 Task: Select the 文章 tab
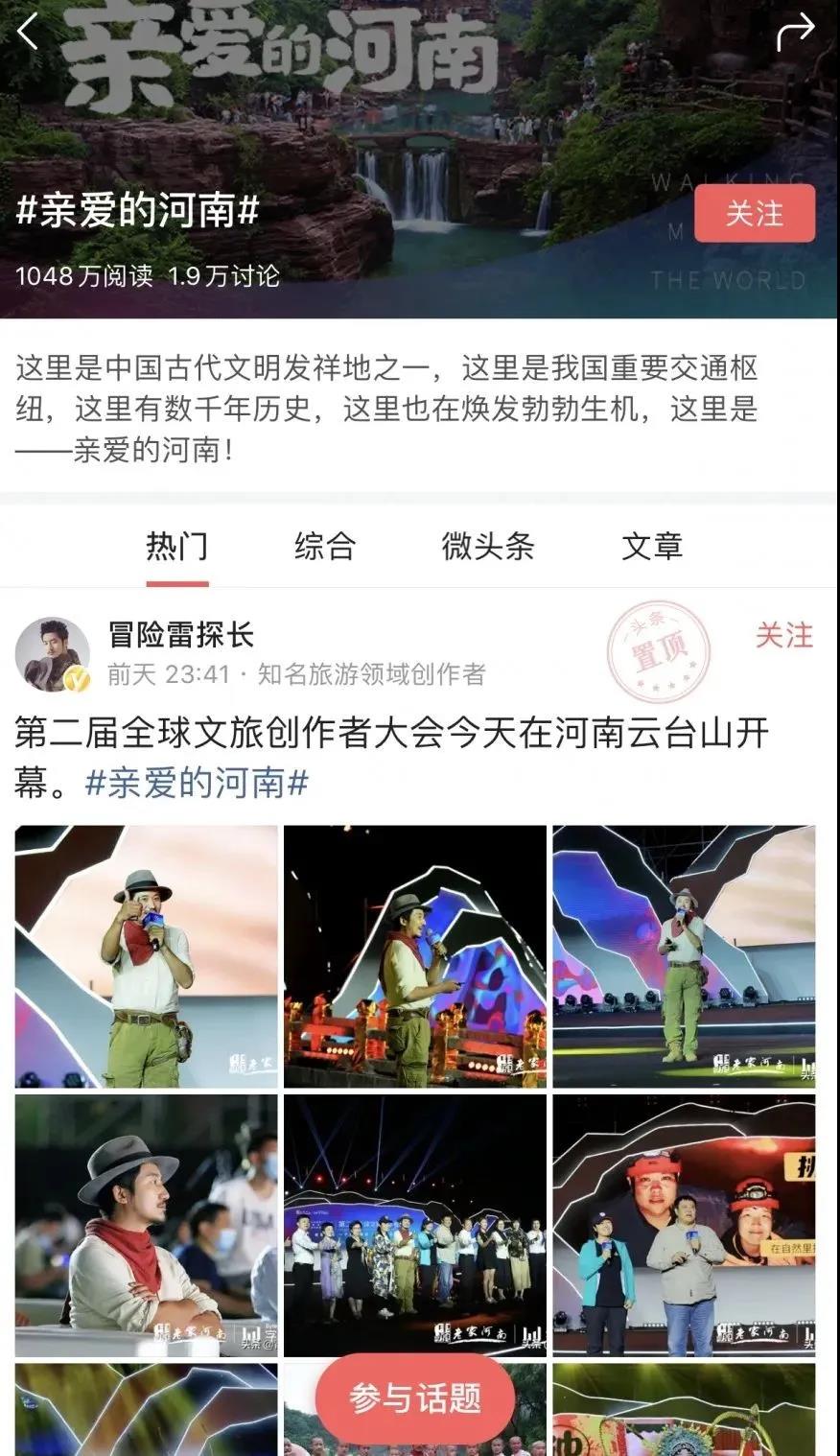[652, 547]
